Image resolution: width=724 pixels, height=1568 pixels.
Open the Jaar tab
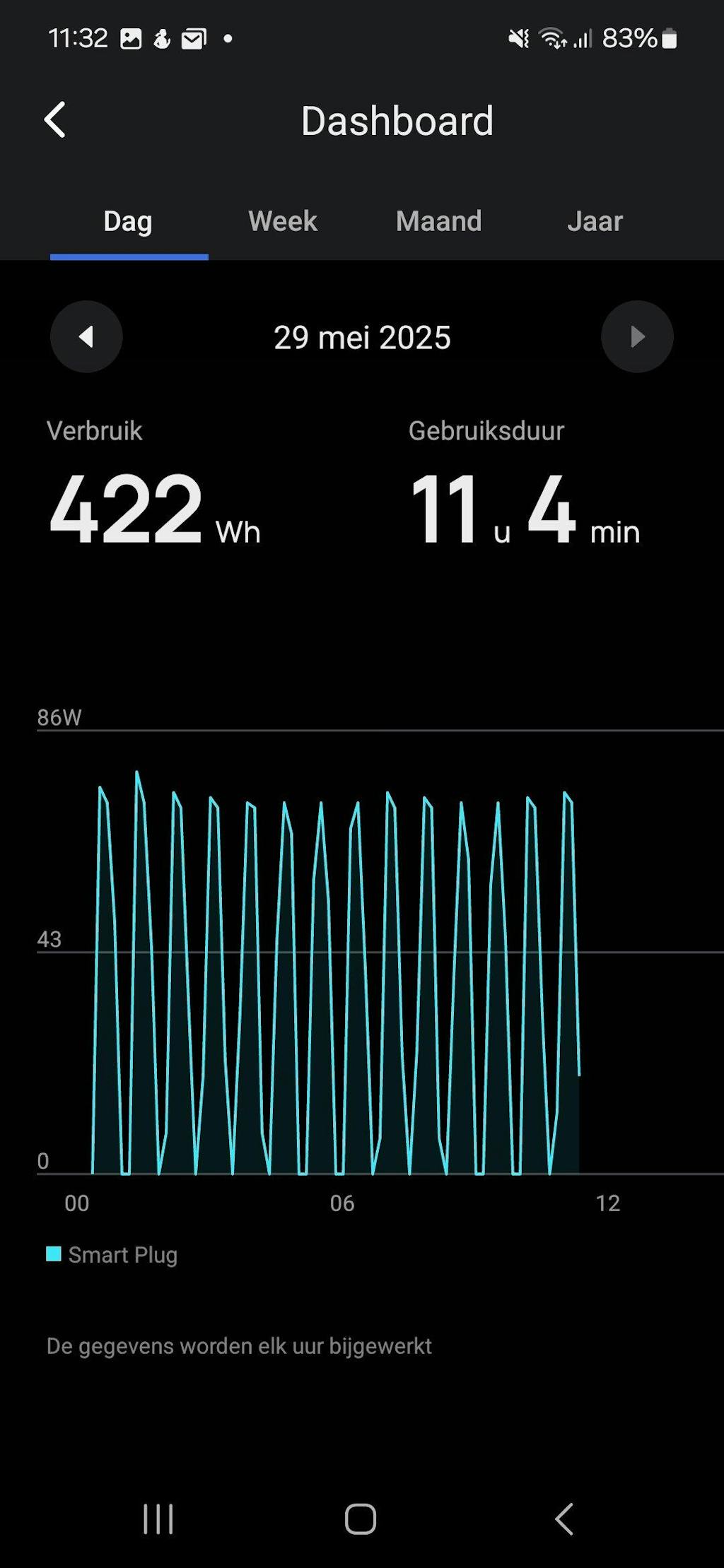pos(595,221)
